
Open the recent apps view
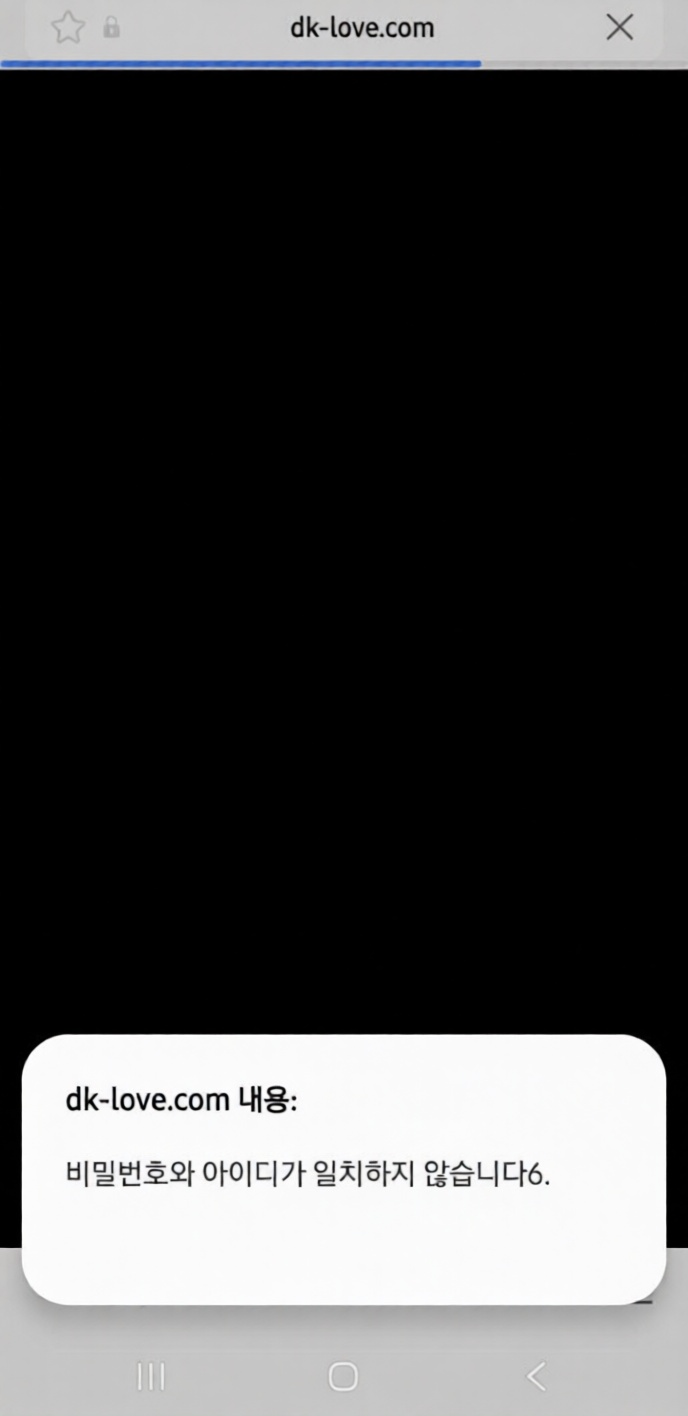(x=151, y=1376)
